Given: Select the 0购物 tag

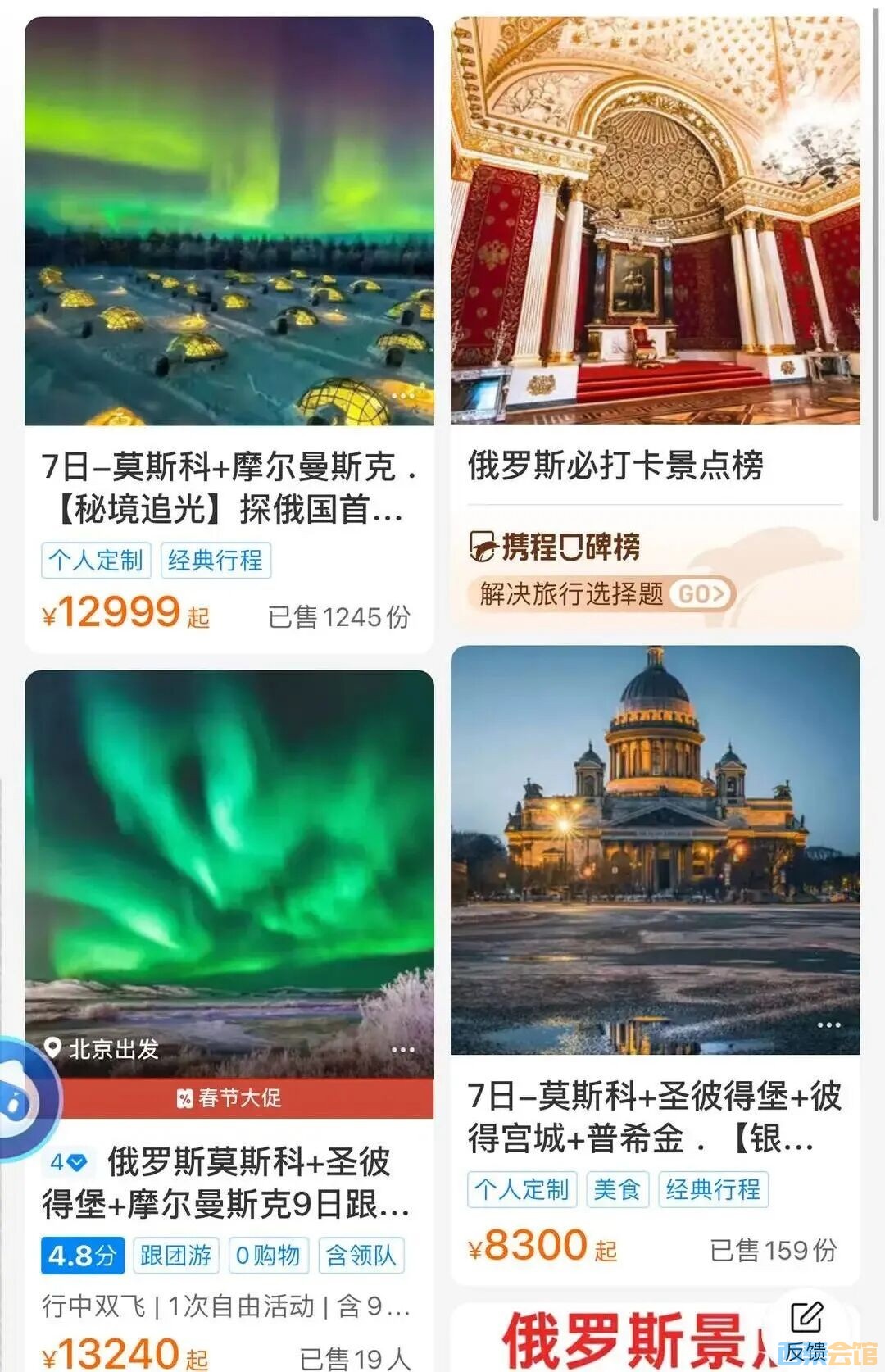Looking at the screenshot, I should tap(270, 1254).
